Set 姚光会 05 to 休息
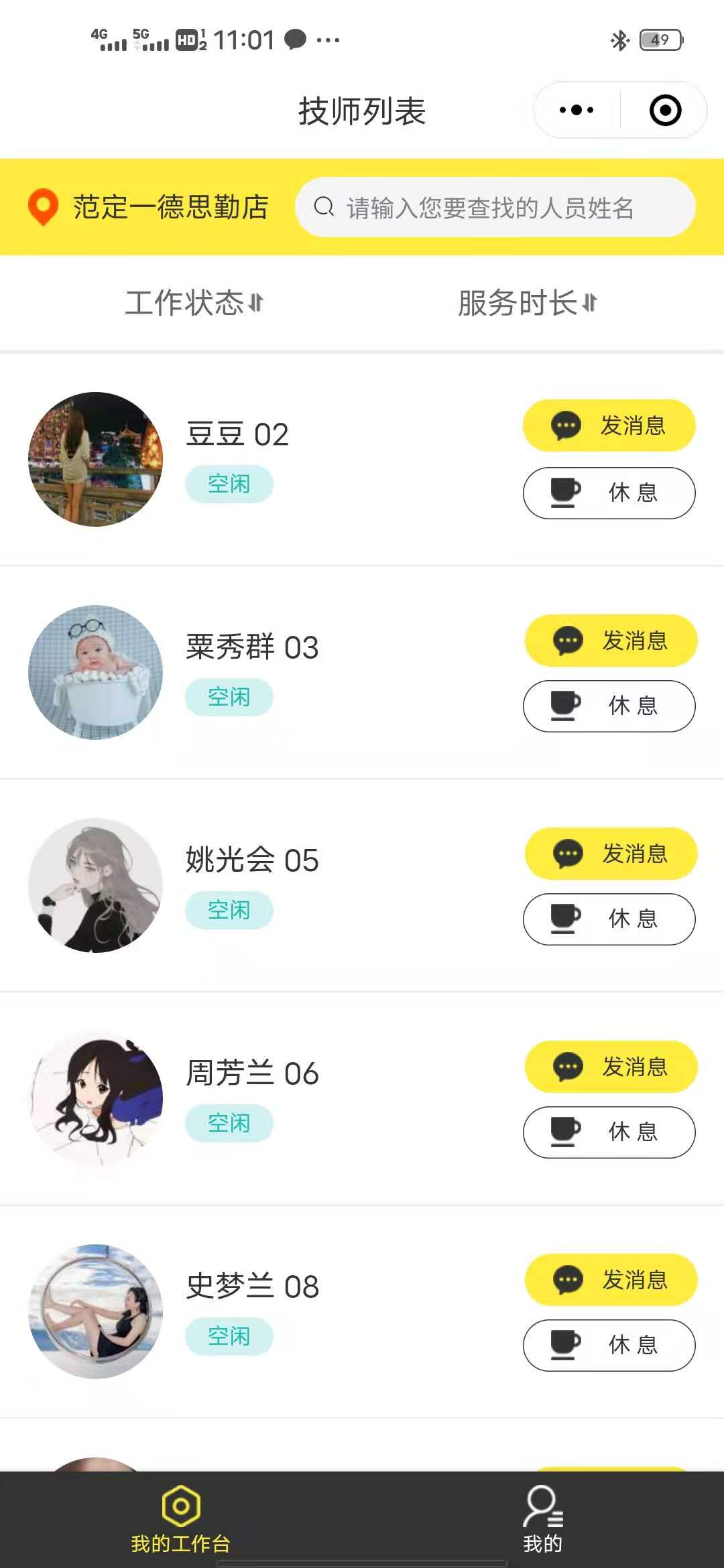 tap(609, 919)
